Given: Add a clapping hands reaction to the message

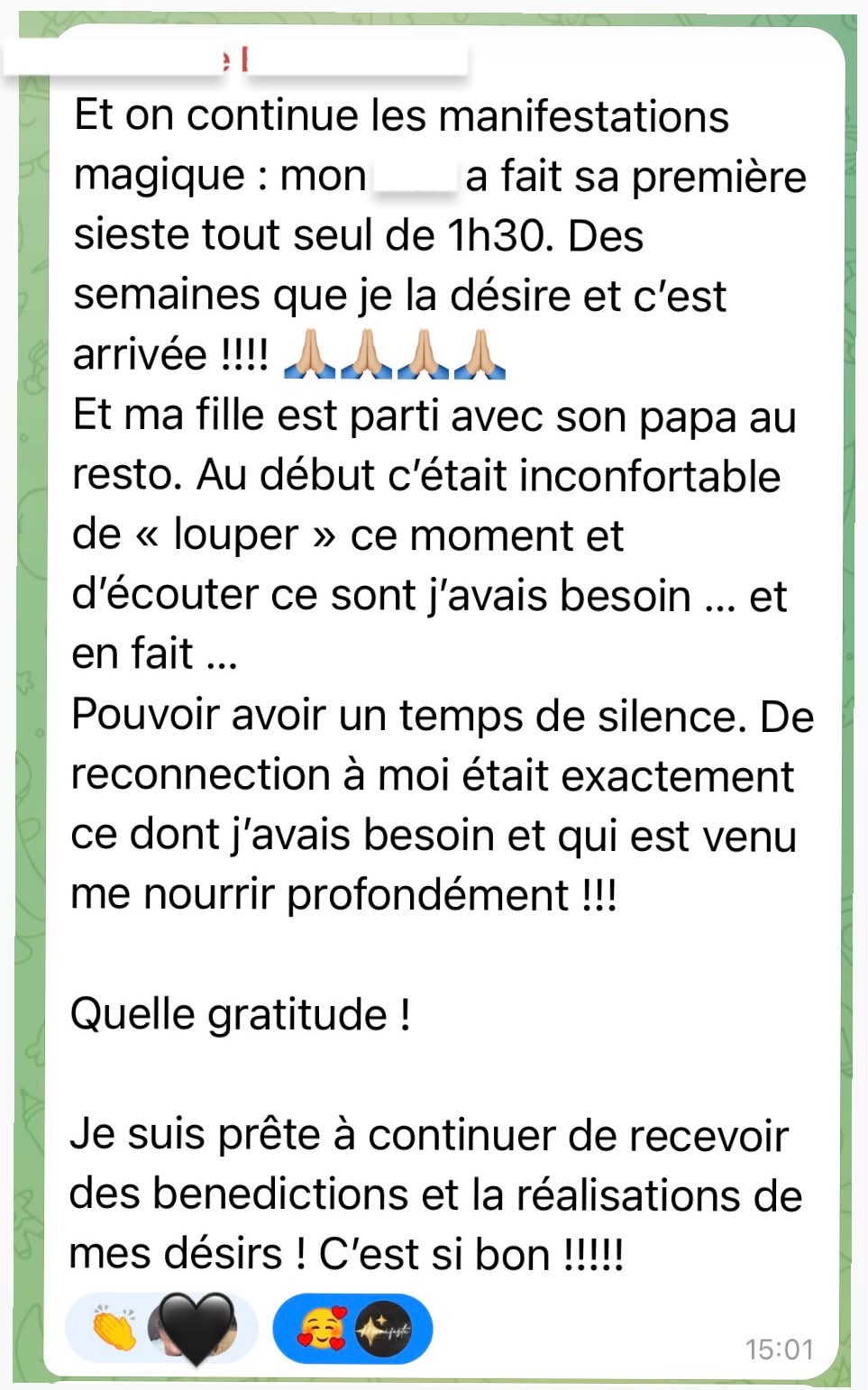Looking at the screenshot, I should point(161,1330).
